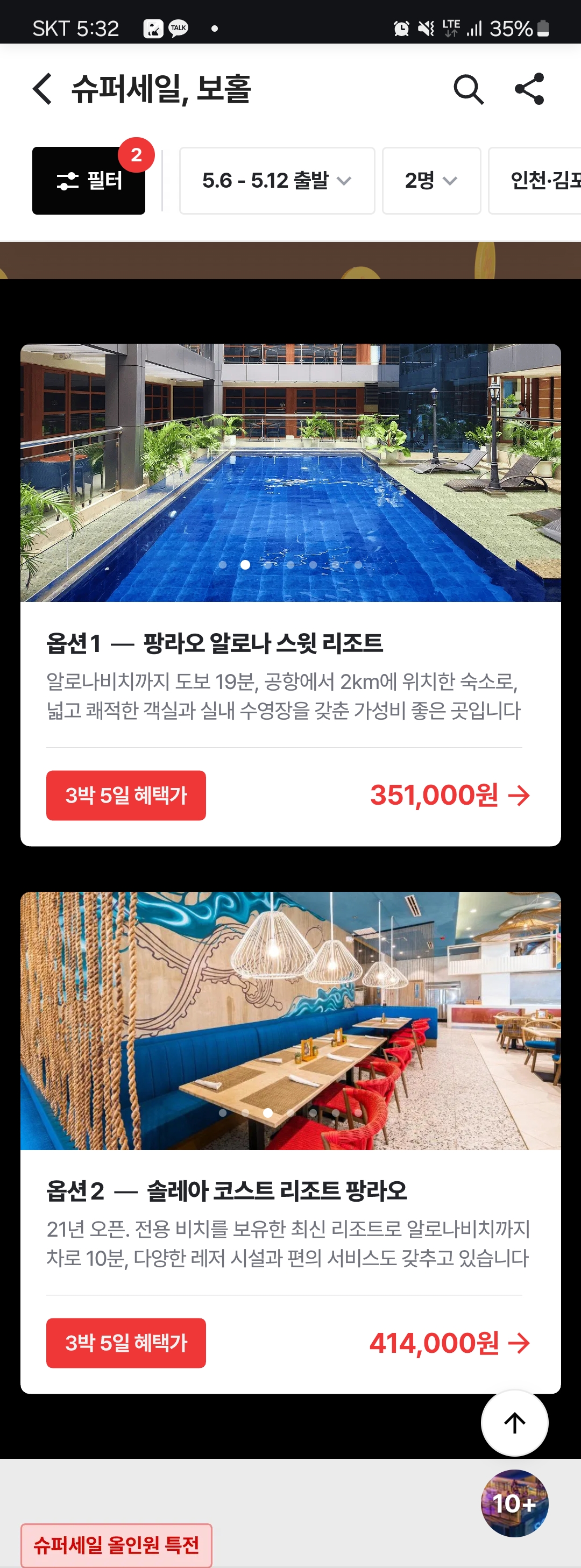Viewport: 581px width, 1568px height.
Task: Expand the 5.6 - 5.12 출발 date dropdown
Action: pos(277,181)
